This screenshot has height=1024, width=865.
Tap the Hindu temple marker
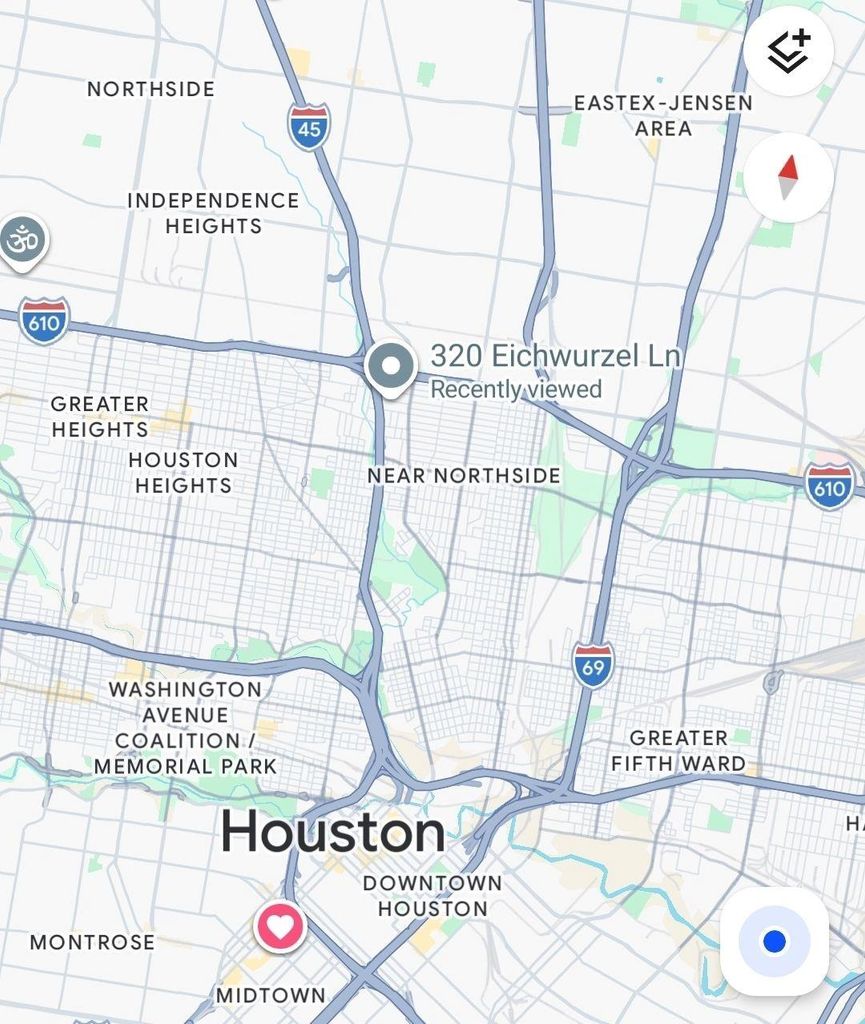coord(22,240)
